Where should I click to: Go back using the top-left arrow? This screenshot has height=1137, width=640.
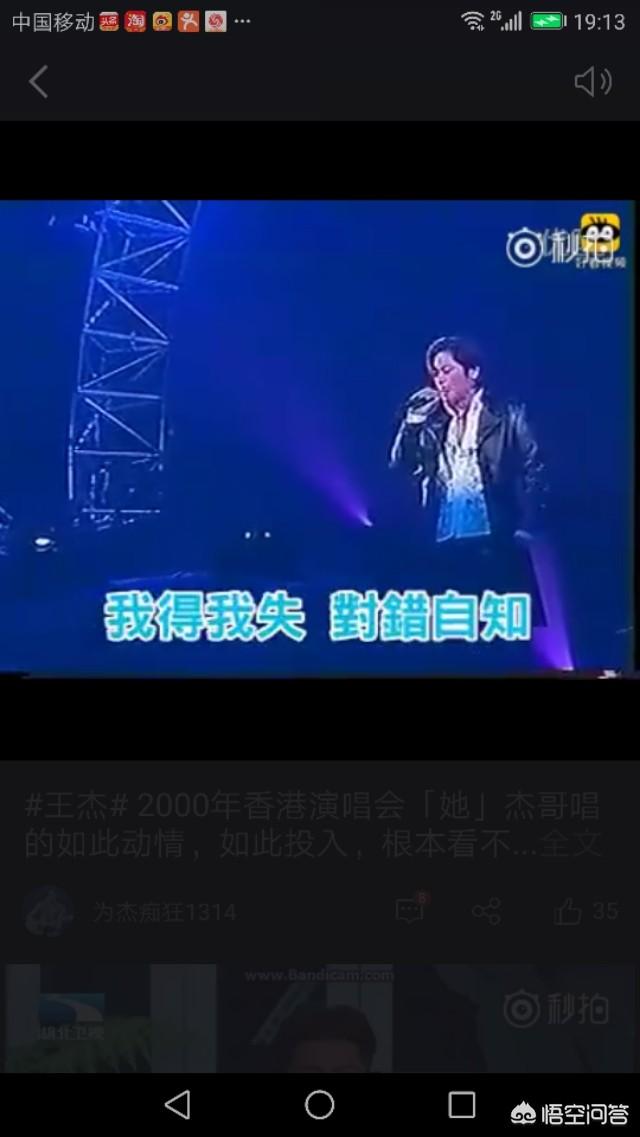[38, 82]
